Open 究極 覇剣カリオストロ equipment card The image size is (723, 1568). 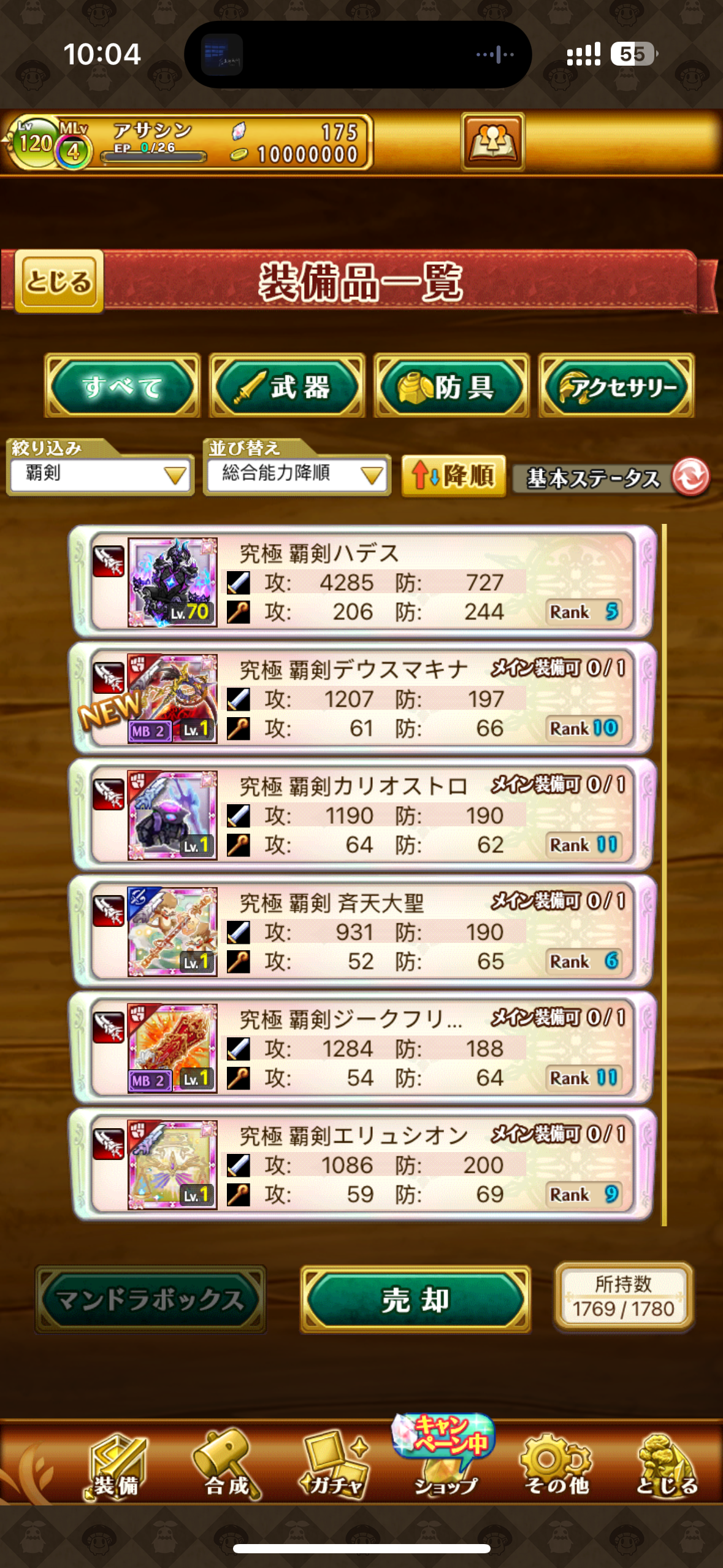(x=362, y=815)
